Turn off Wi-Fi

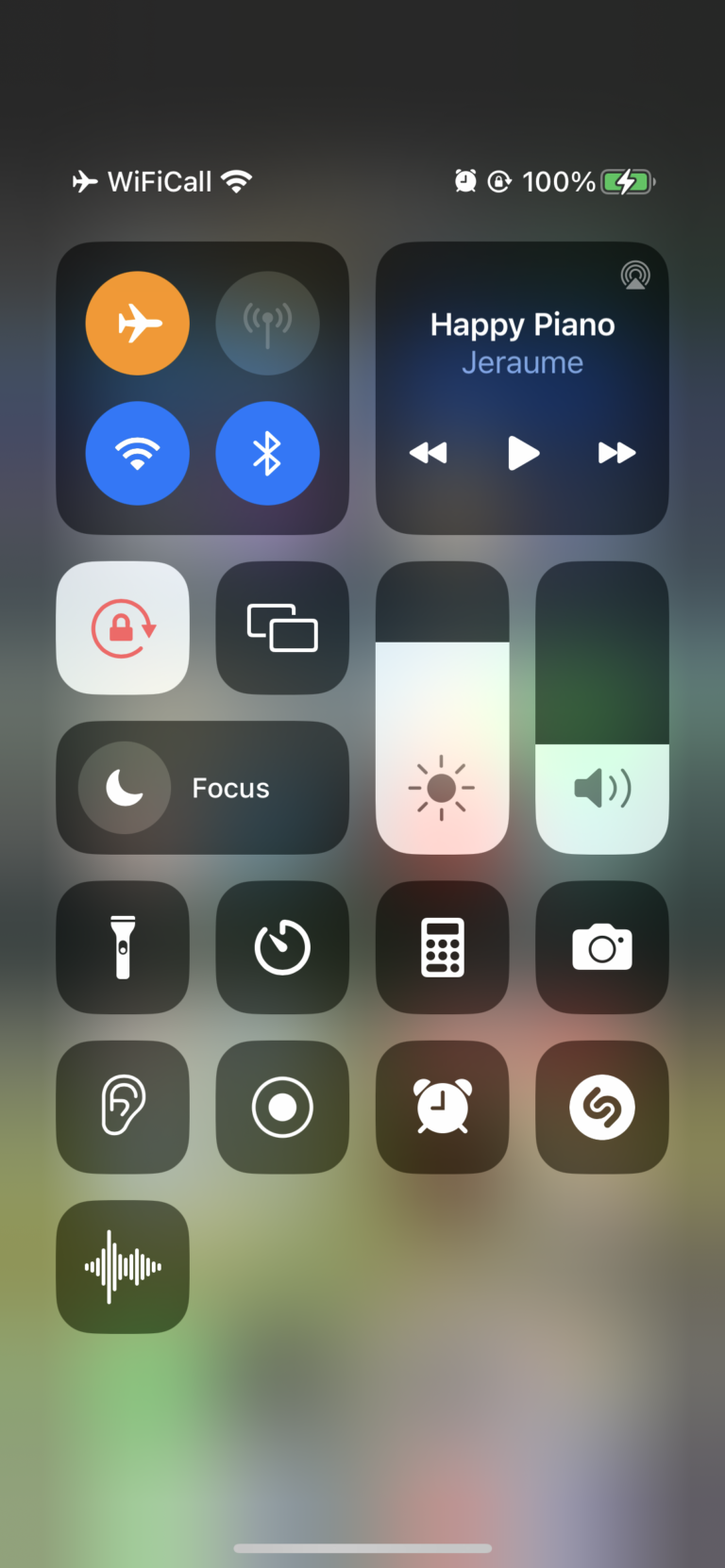137,453
